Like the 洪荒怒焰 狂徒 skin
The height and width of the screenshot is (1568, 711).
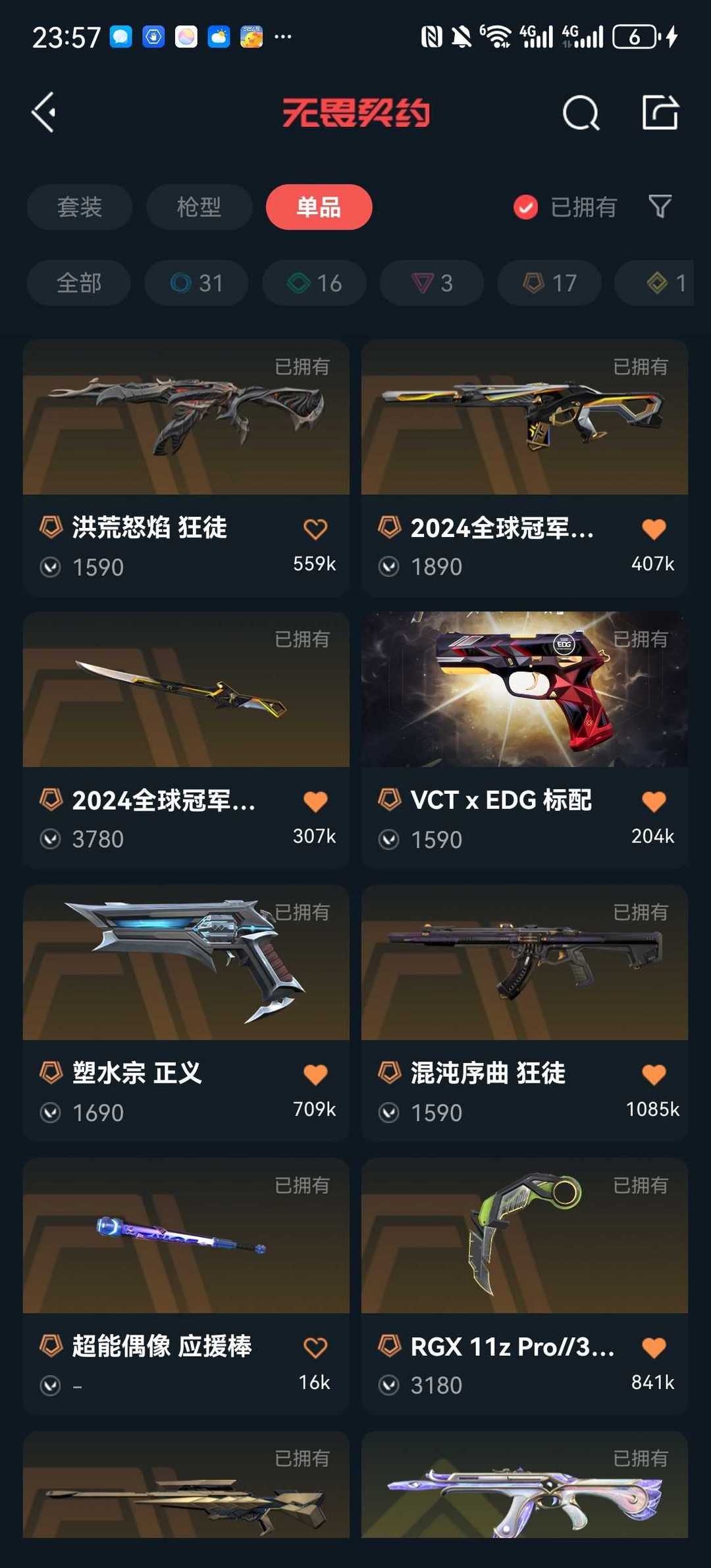pyautogui.click(x=315, y=529)
